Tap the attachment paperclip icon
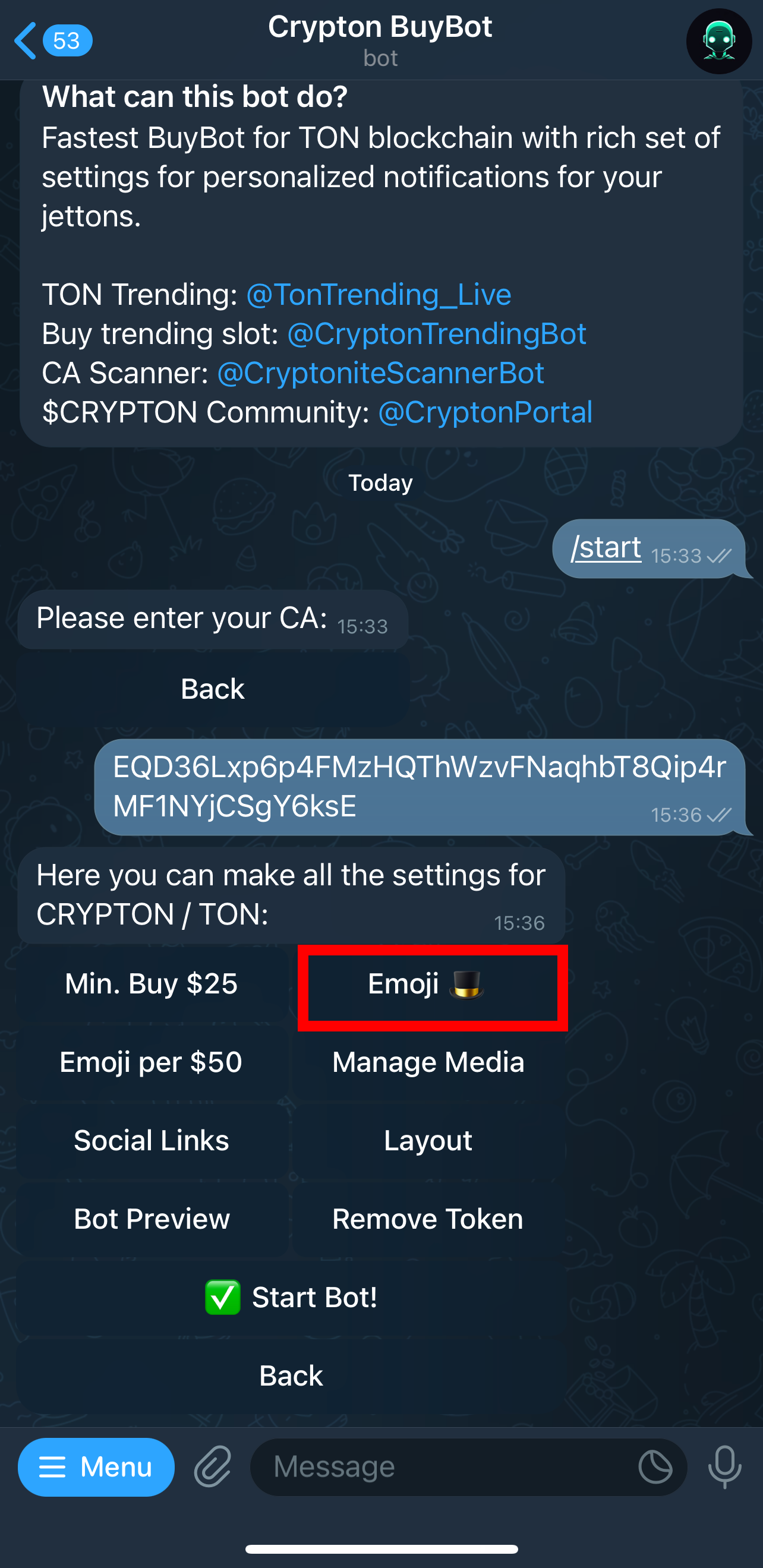Screen dimensions: 763x1568 click(213, 1467)
